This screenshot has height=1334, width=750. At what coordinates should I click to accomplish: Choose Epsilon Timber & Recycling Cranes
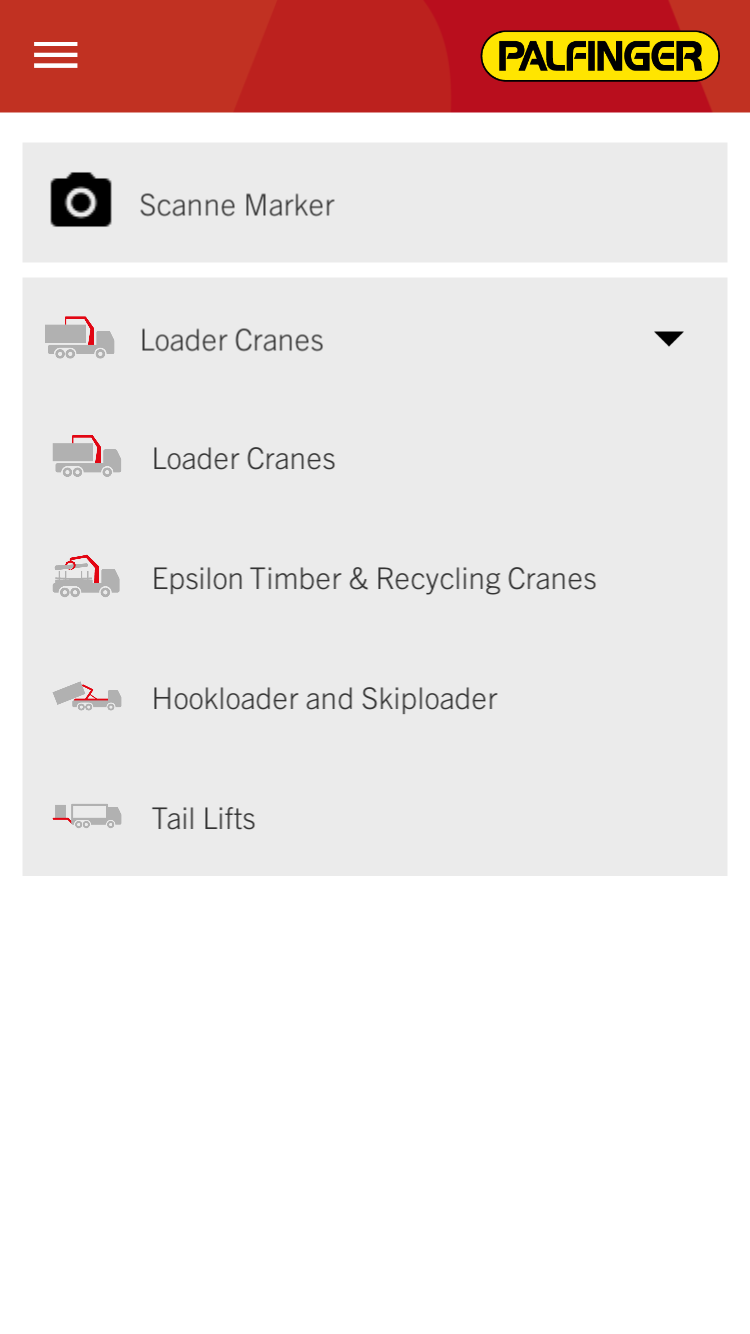(x=373, y=579)
